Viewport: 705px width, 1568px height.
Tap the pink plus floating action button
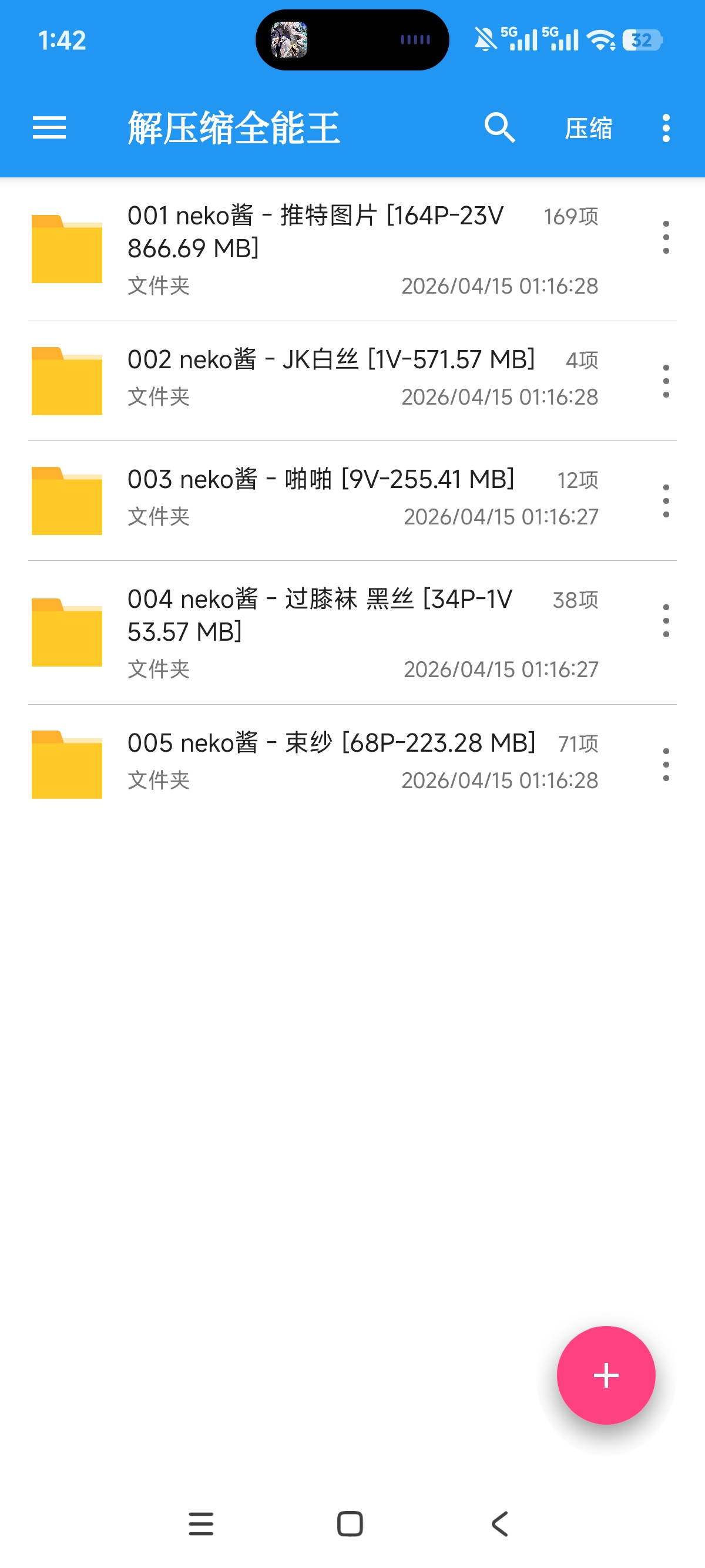click(x=605, y=1374)
